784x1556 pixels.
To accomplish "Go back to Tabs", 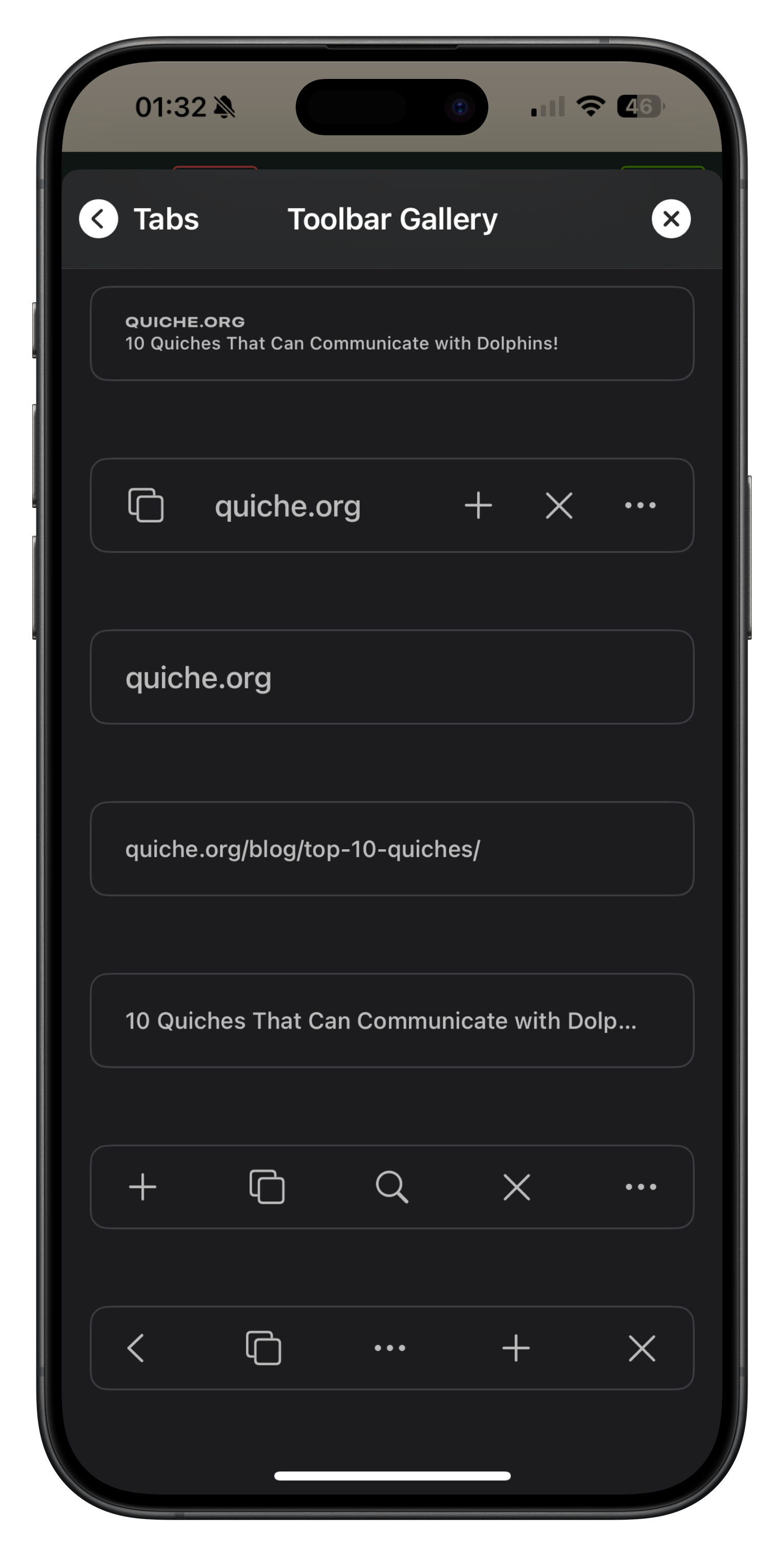I will 139,219.
